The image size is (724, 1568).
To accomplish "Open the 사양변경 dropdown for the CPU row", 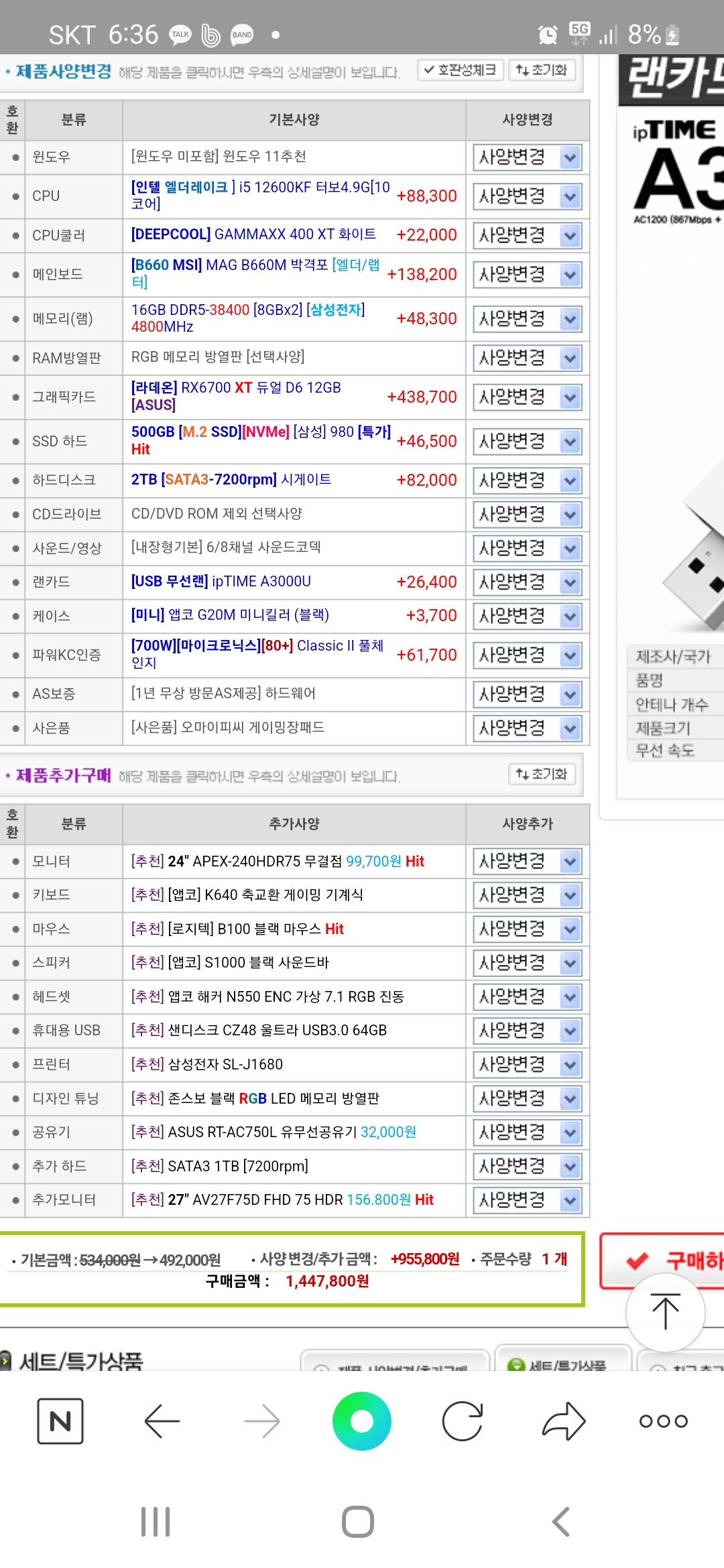I will pyautogui.click(x=527, y=197).
